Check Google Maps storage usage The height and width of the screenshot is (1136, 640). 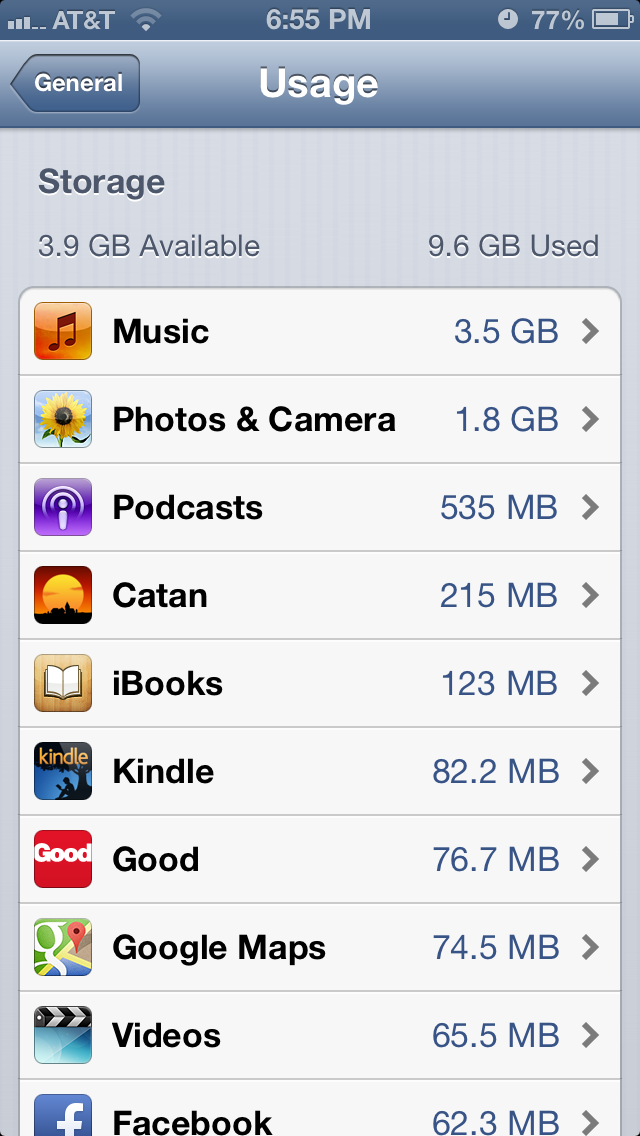point(320,948)
